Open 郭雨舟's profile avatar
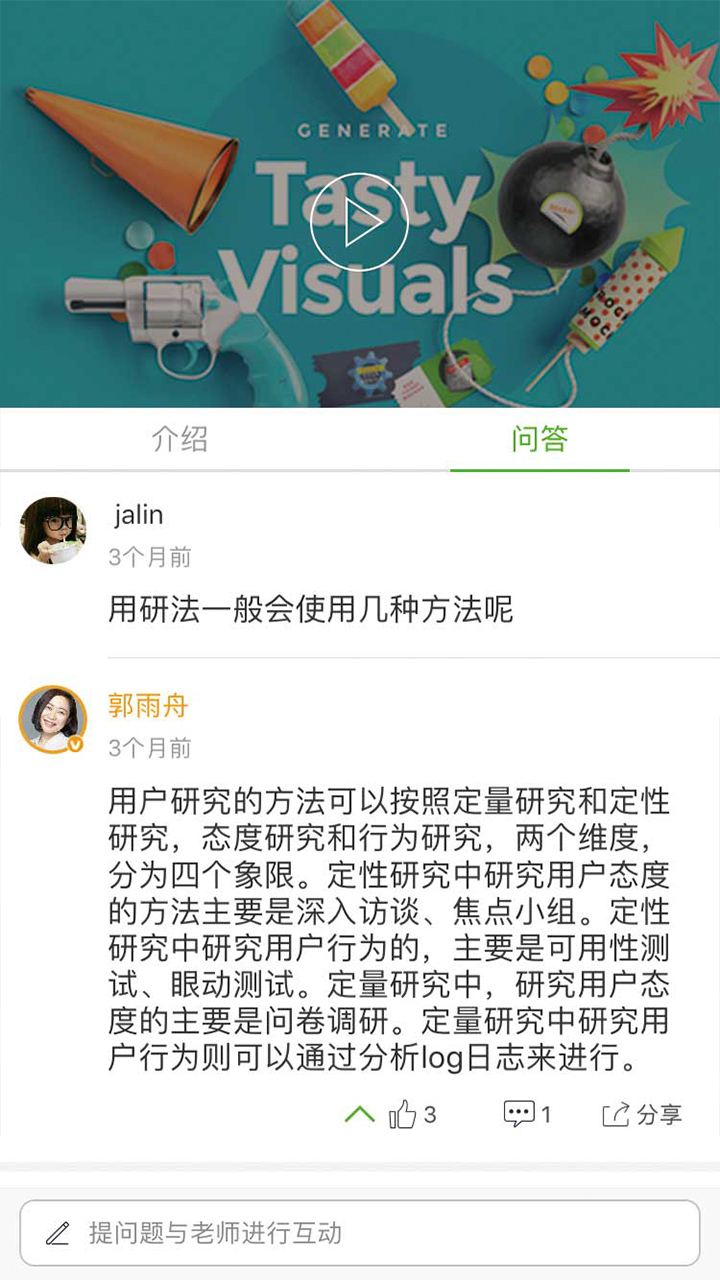Image resolution: width=720 pixels, height=1280 pixels. 52,718
